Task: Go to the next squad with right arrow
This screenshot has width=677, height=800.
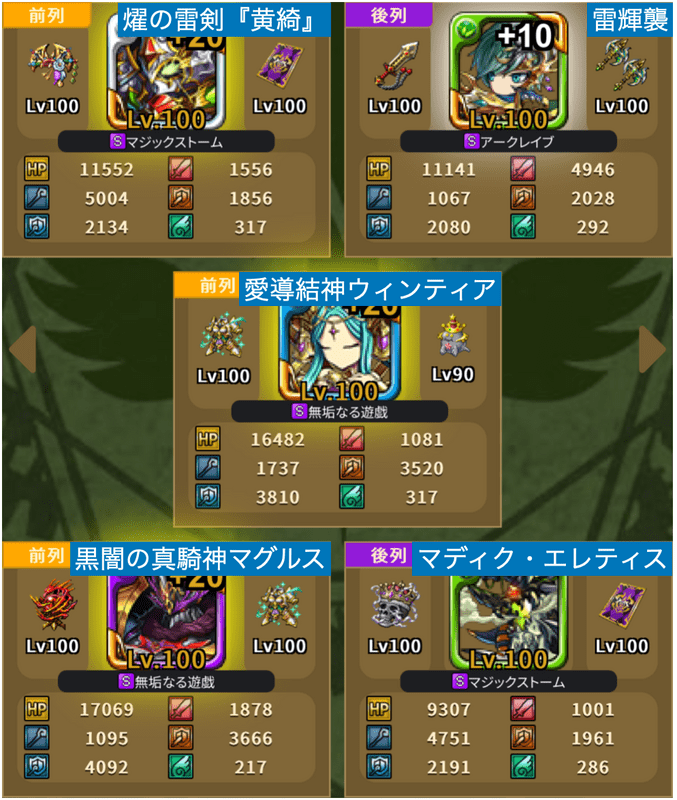Action: (653, 349)
